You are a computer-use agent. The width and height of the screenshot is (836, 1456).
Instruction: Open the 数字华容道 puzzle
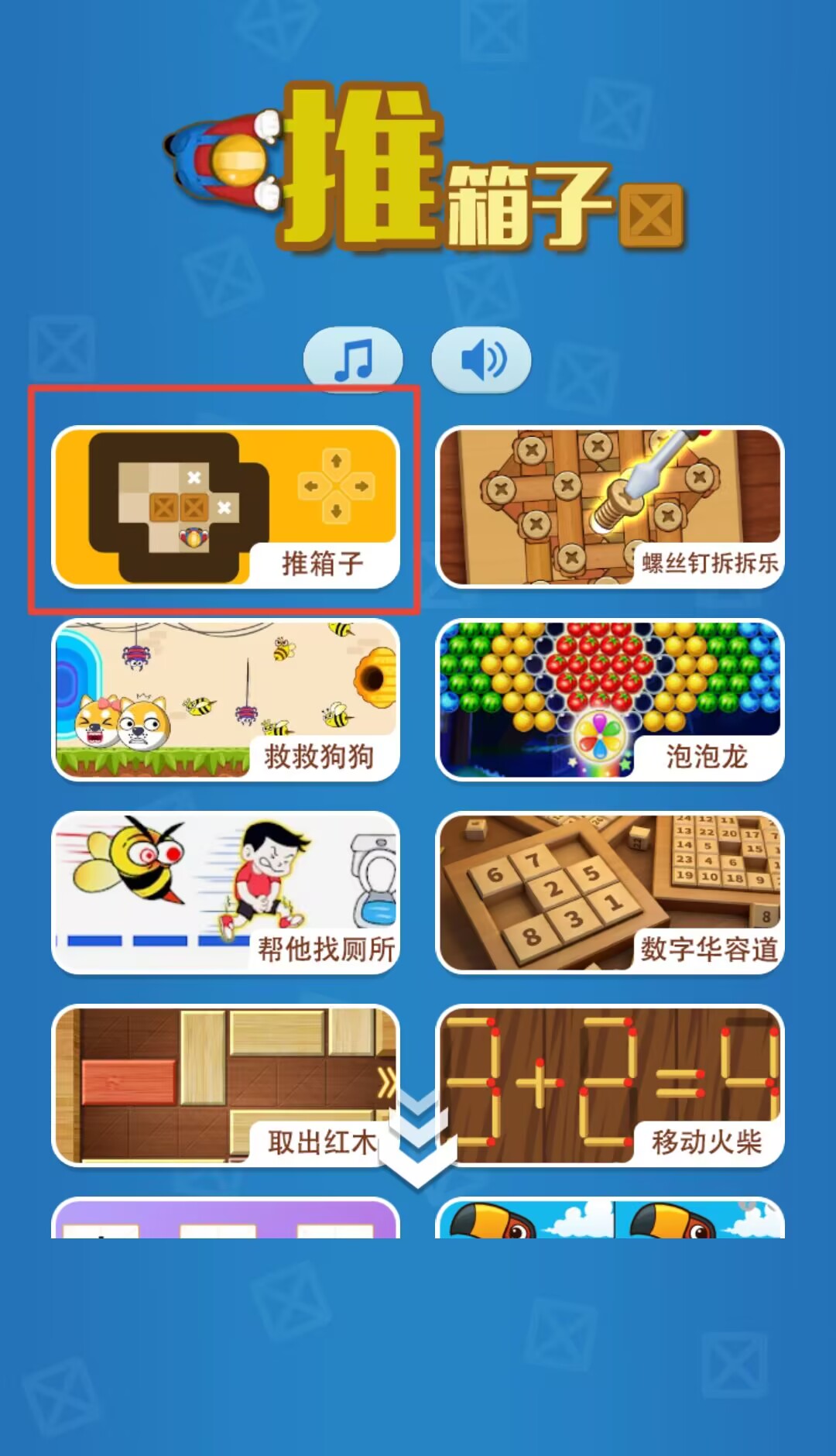click(x=610, y=892)
